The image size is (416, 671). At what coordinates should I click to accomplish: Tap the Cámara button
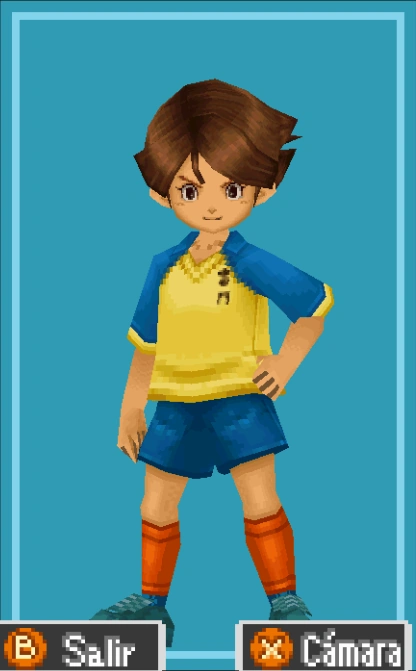point(324,647)
